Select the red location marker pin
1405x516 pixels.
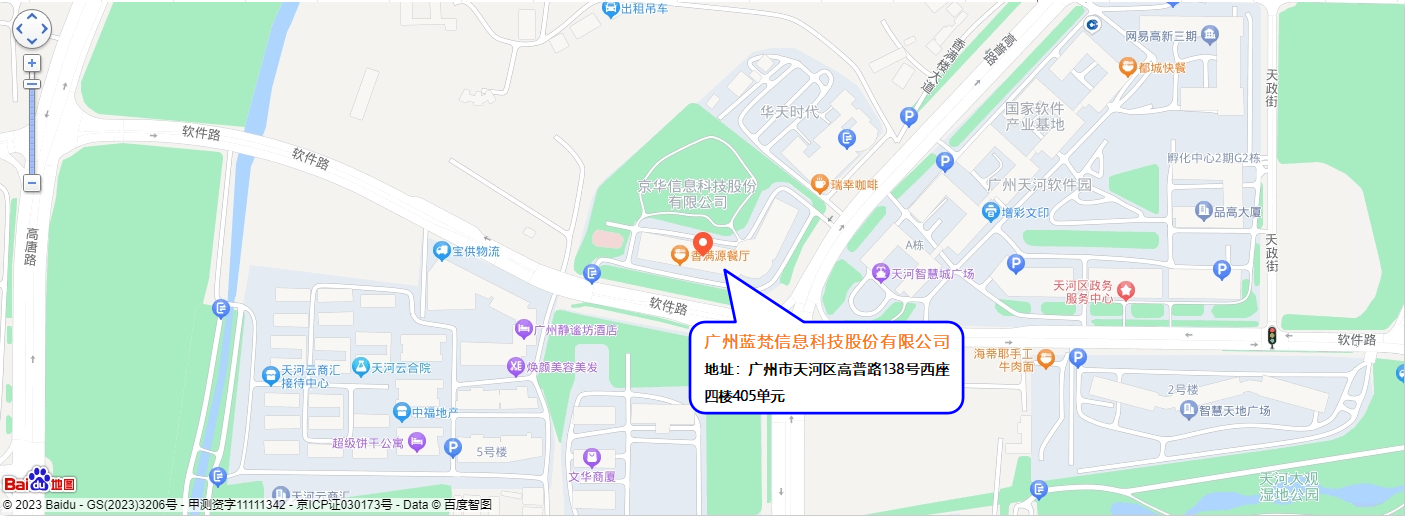pos(702,244)
